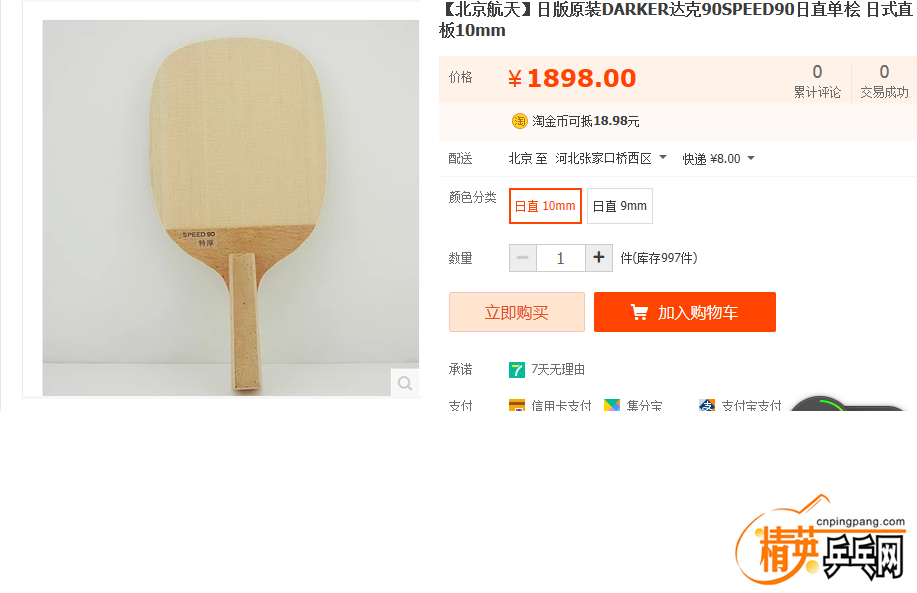Increase quantity with the plus button
Screen dimensions: 917x593
pyautogui.click(x=598, y=258)
